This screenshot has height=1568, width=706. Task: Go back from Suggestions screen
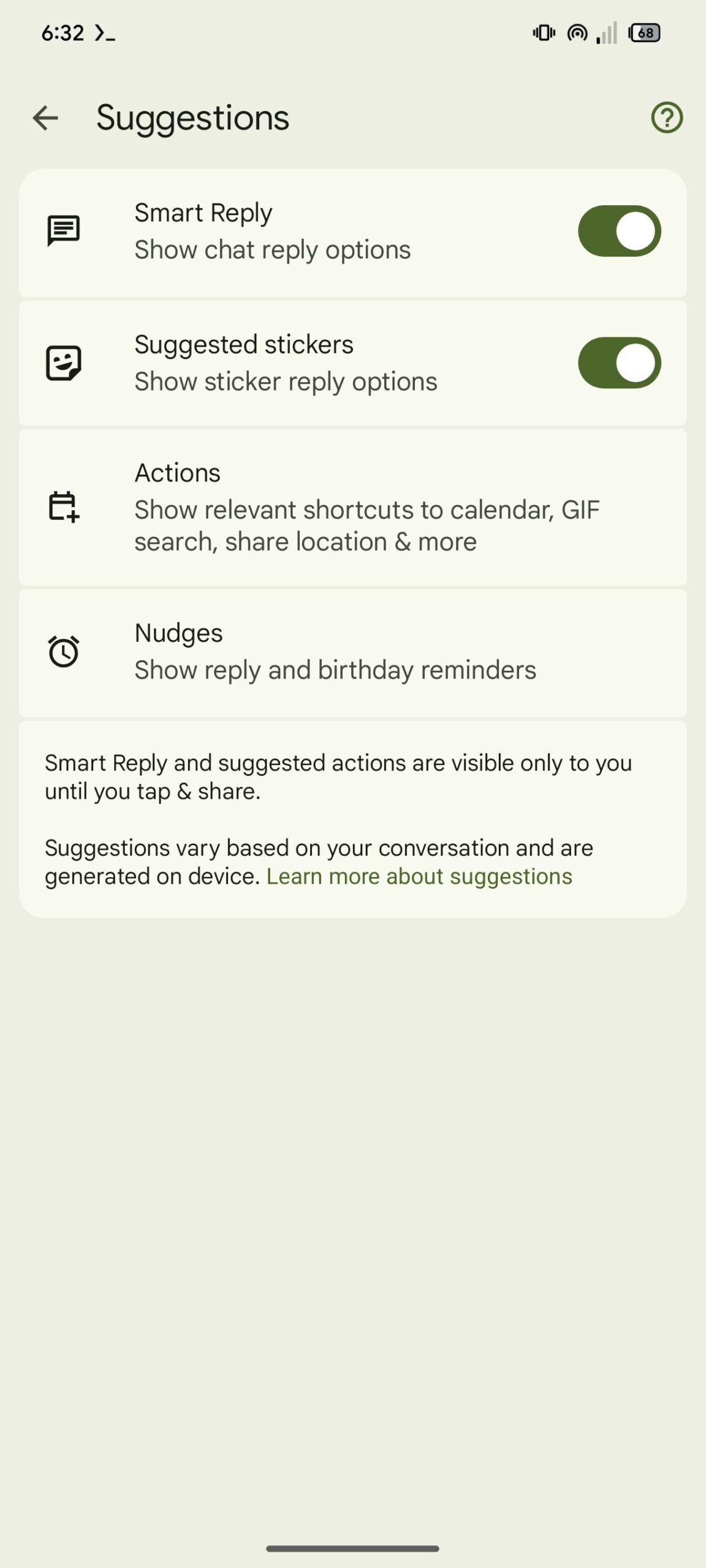(45, 118)
